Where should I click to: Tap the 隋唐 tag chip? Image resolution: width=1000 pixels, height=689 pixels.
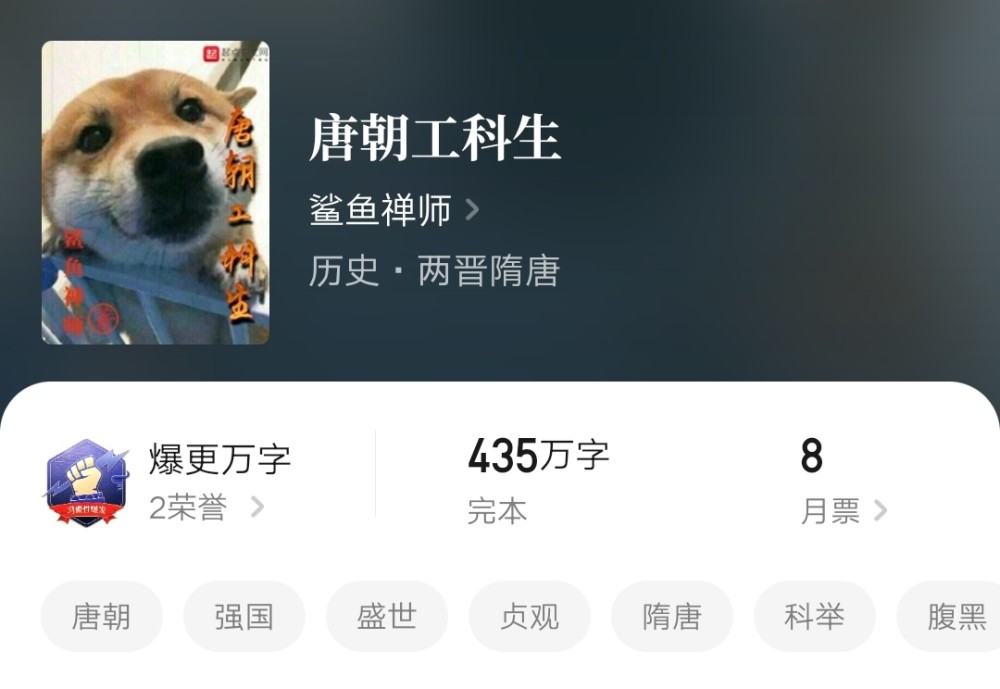(x=672, y=617)
